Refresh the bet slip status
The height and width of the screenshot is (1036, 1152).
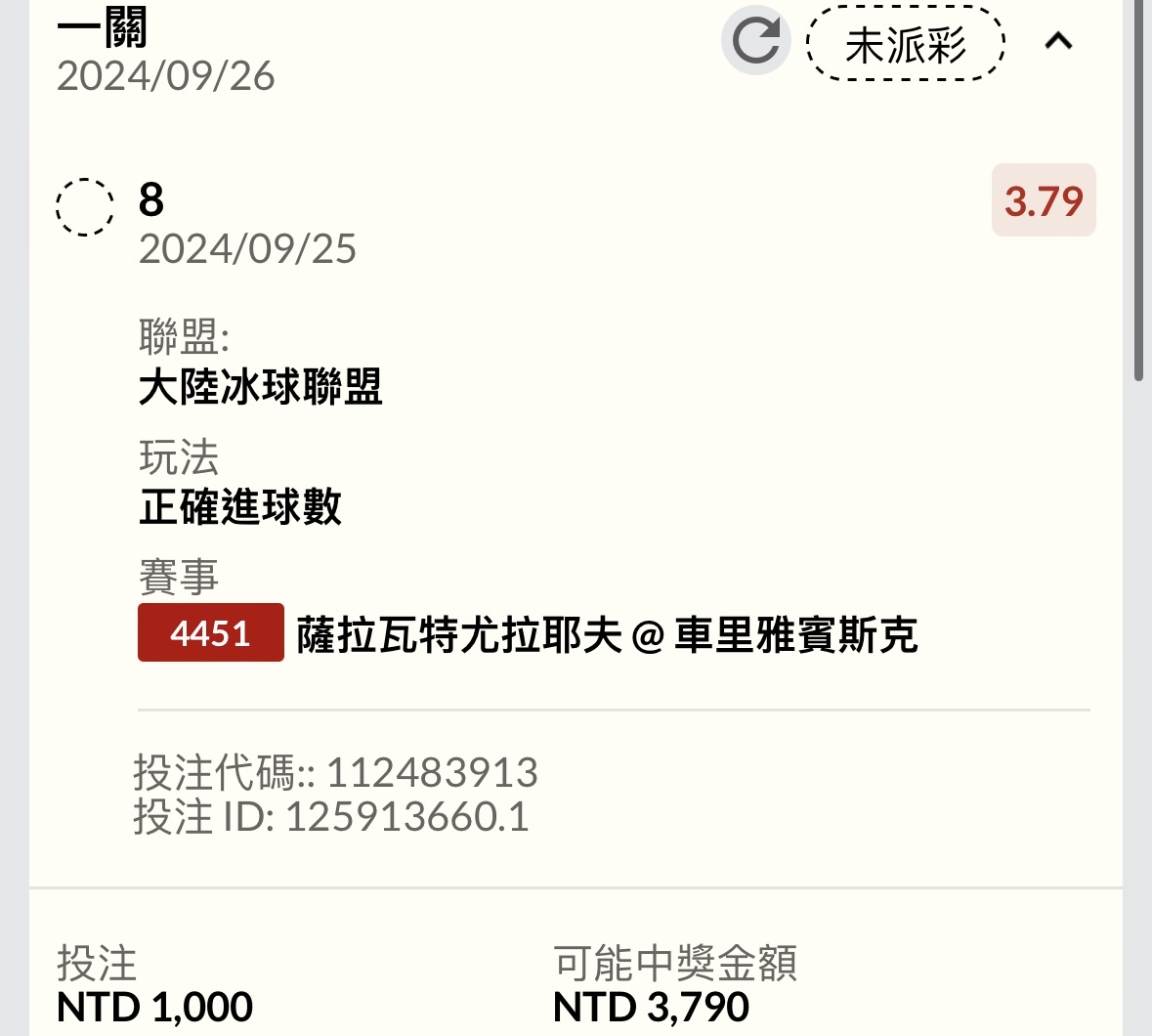click(755, 41)
